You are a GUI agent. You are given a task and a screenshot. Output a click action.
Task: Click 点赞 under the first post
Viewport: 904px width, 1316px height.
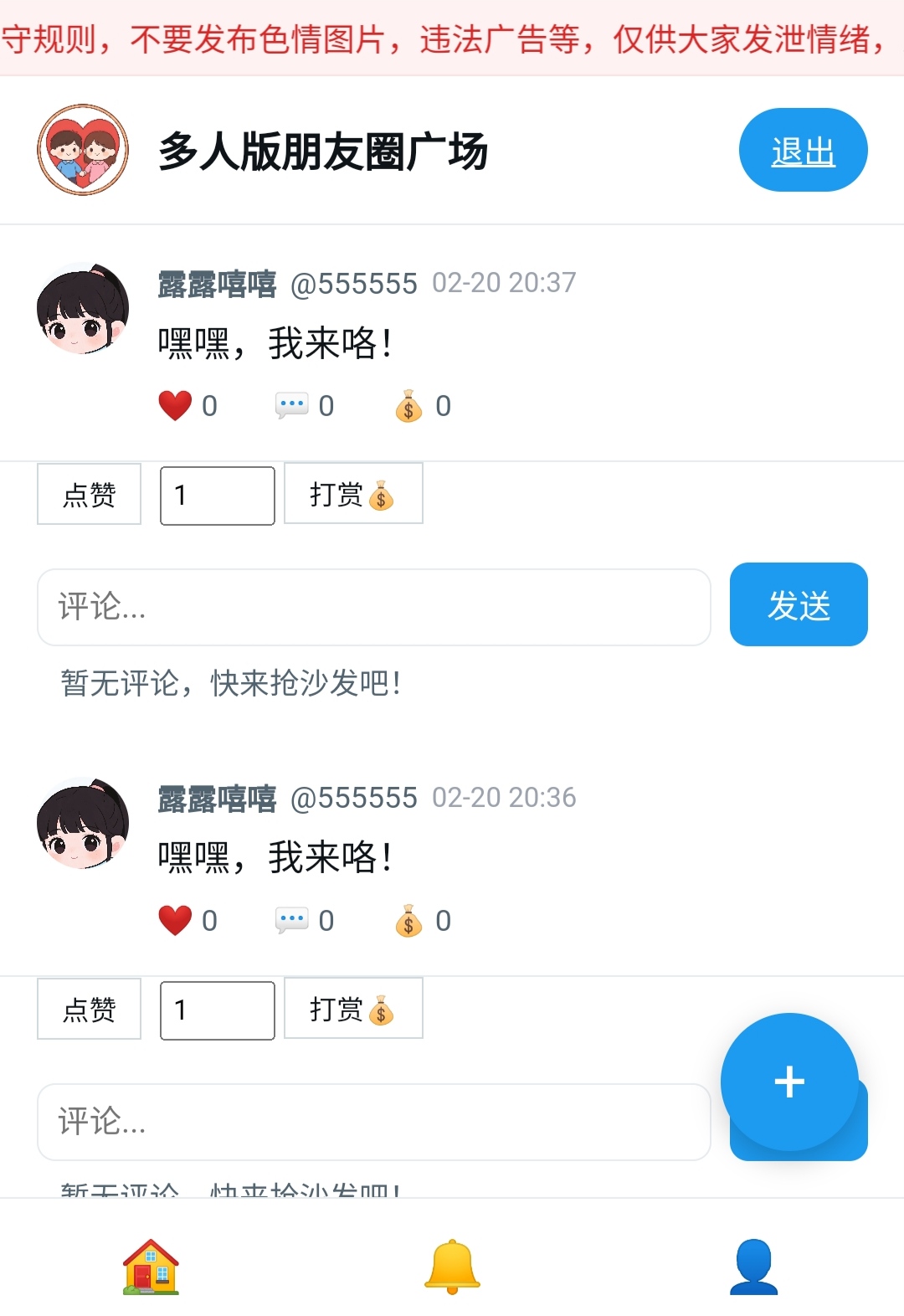tap(88, 494)
